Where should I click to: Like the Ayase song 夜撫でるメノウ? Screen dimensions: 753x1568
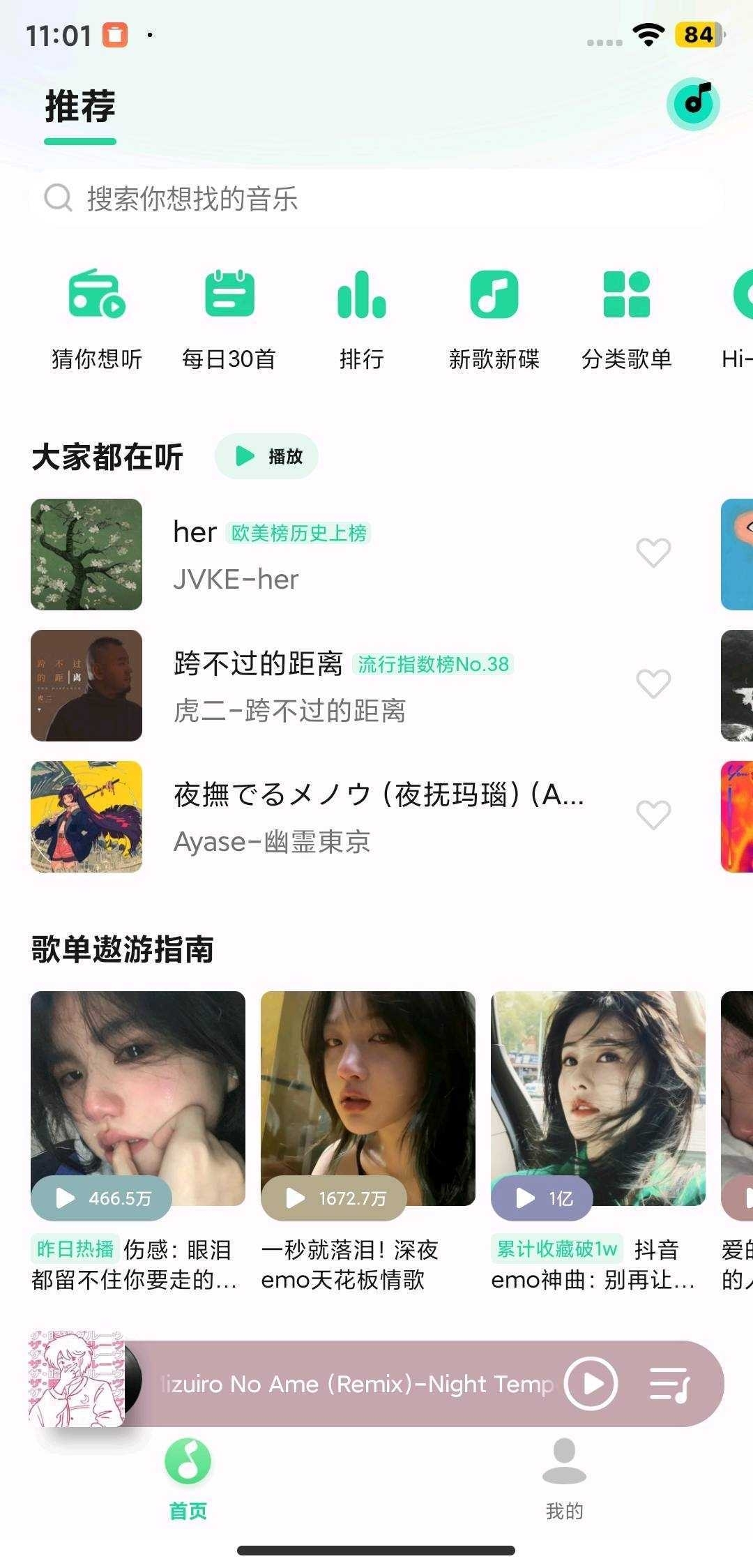653,815
